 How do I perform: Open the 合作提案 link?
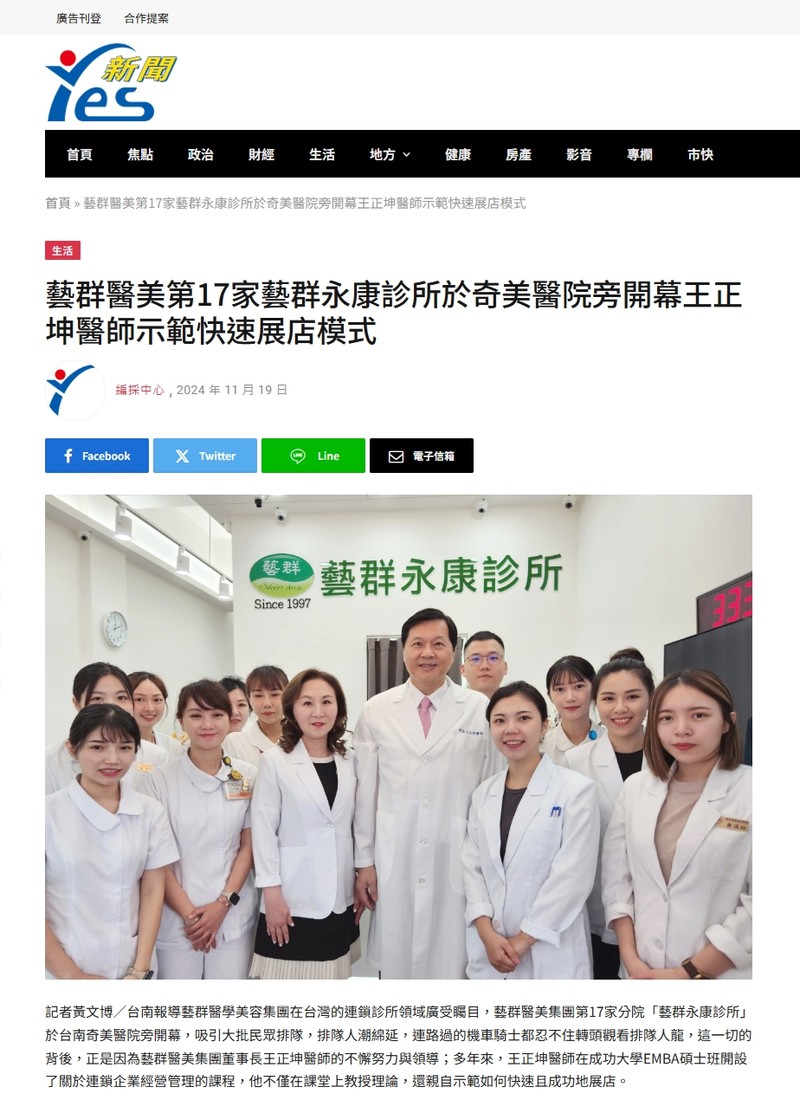pos(146,18)
